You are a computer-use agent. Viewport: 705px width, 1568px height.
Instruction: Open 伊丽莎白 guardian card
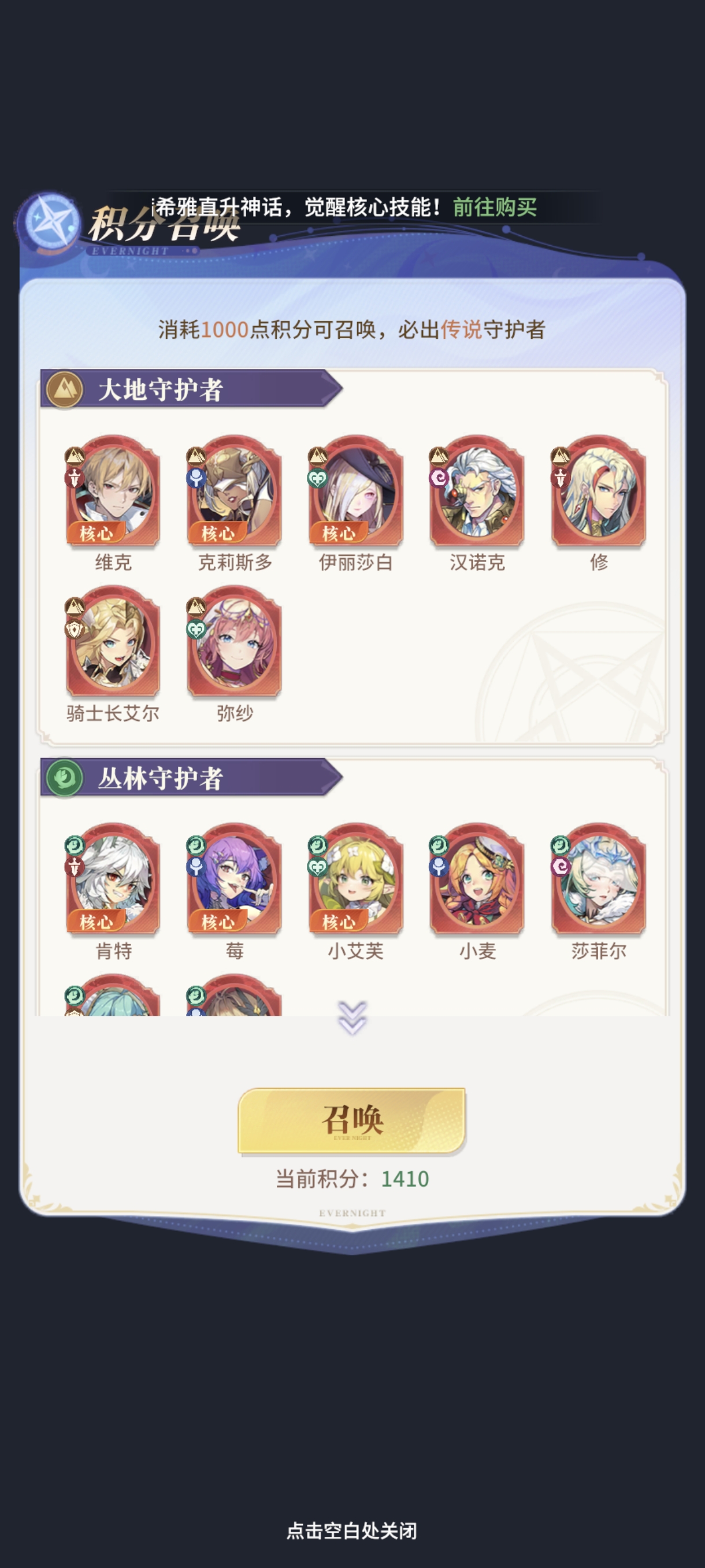[x=356, y=491]
